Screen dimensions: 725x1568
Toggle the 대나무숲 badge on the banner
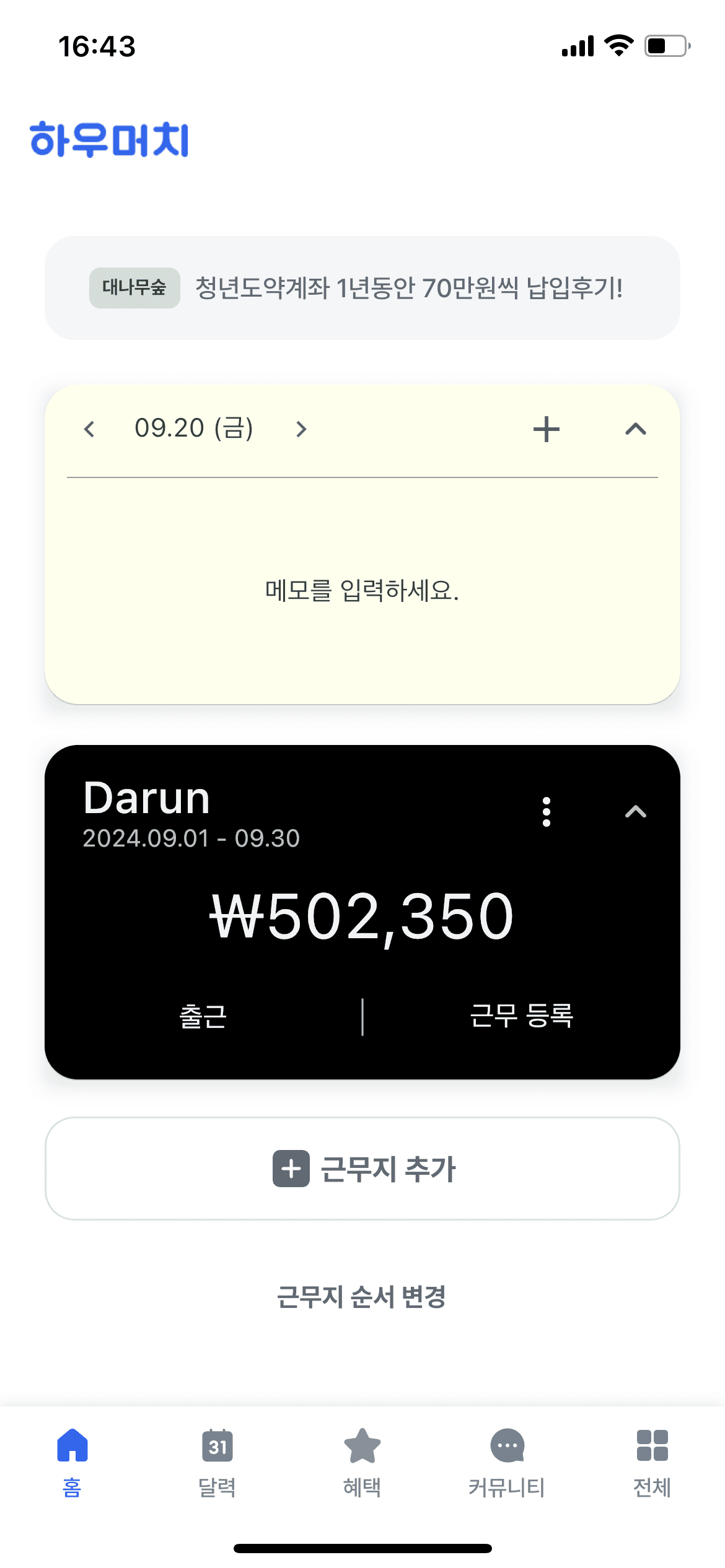pyautogui.click(x=134, y=287)
